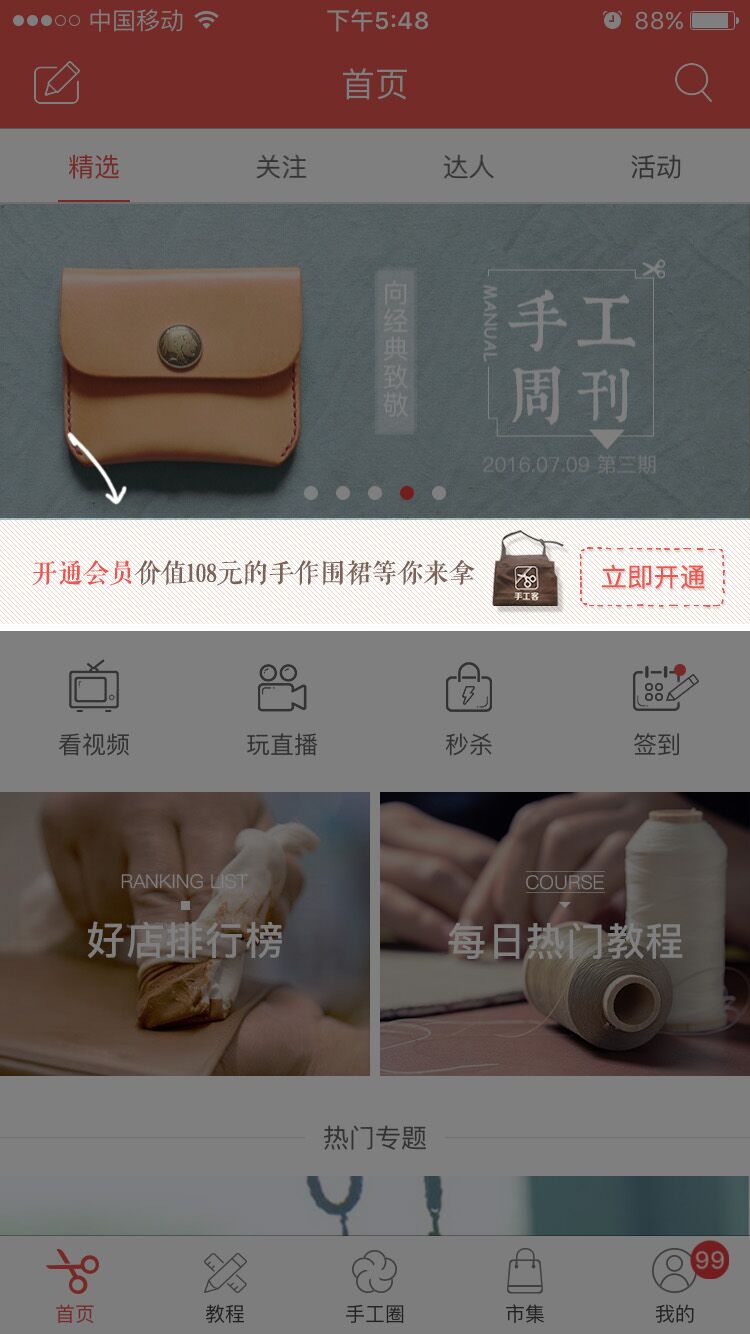Open the compose post pencil icon

tap(57, 83)
